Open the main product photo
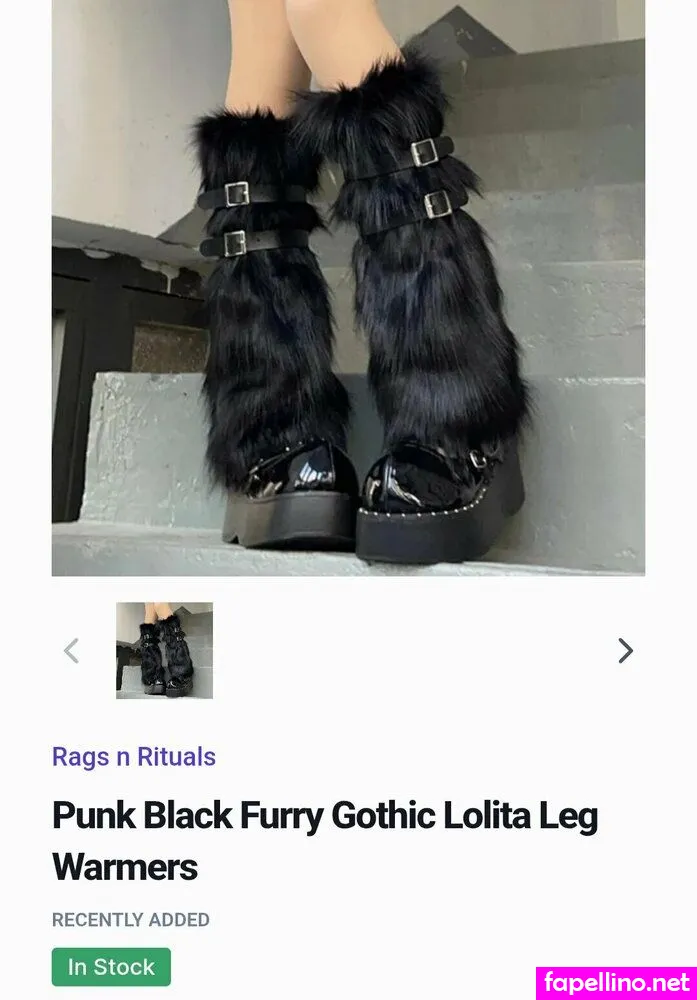This screenshot has width=697, height=1000. point(348,288)
